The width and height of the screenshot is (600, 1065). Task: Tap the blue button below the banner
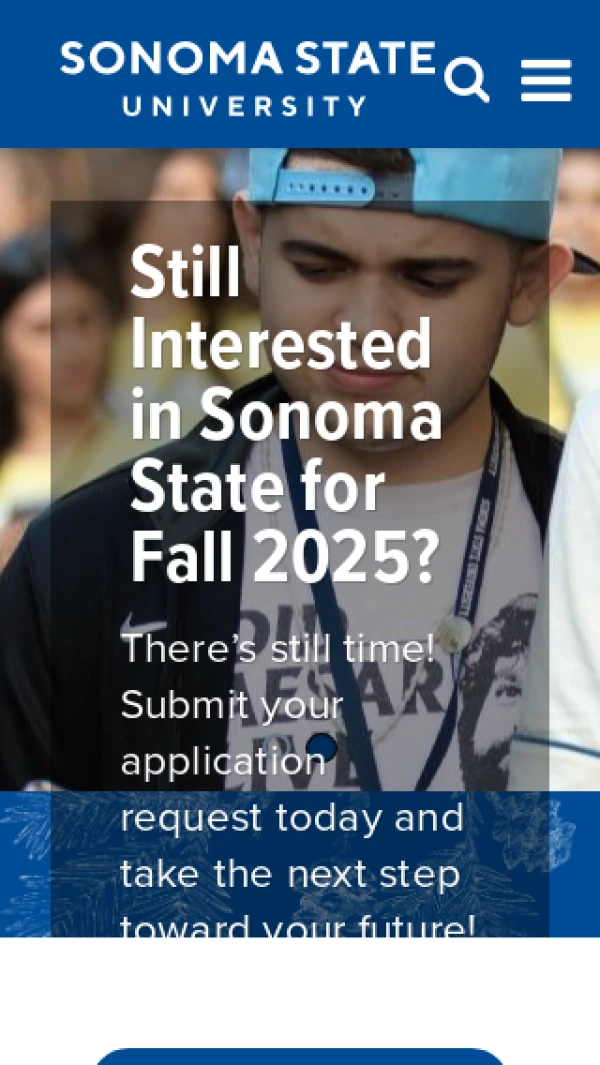pyautogui.click(x=300, y=1056)
